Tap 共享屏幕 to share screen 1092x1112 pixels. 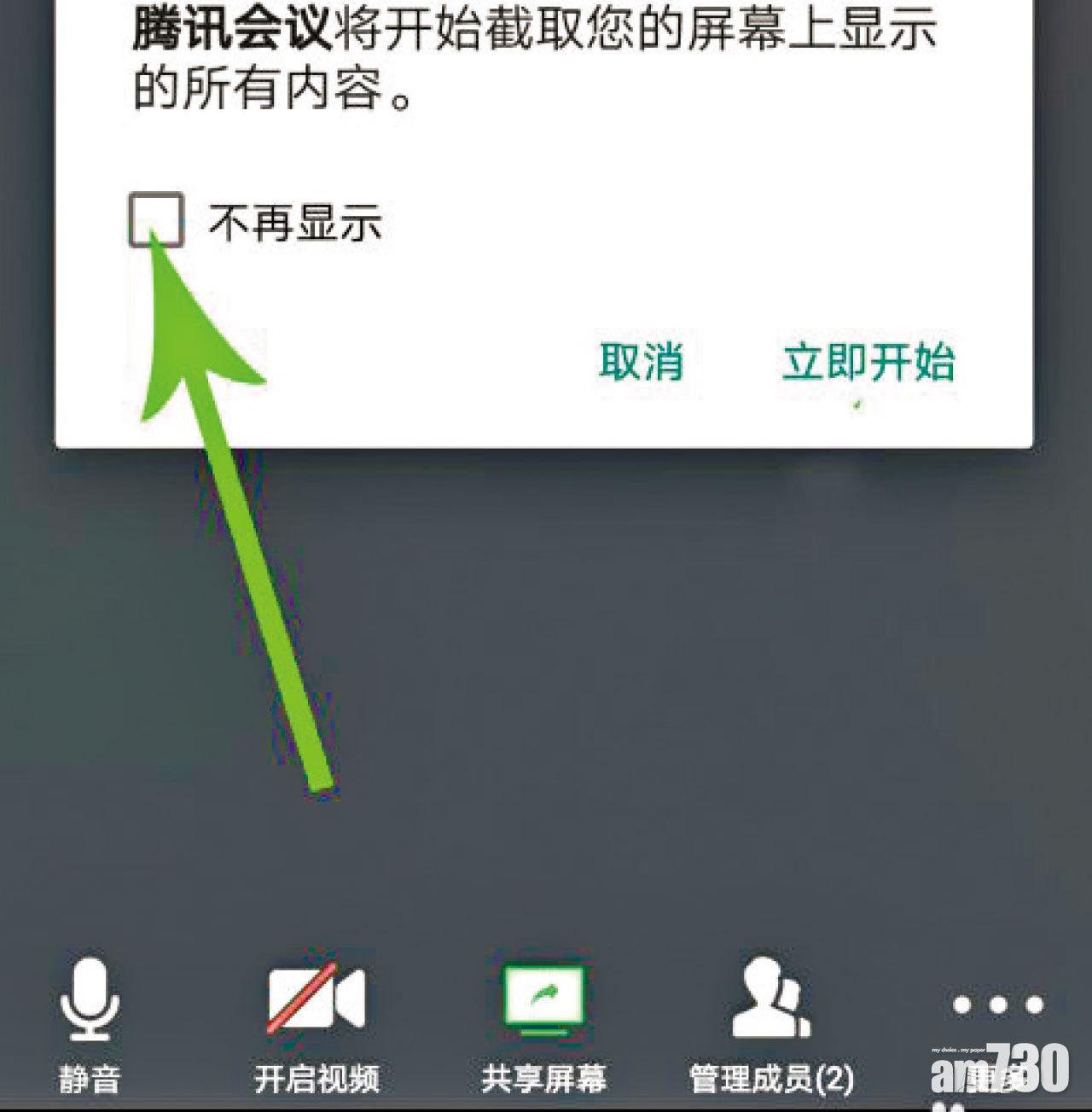coord(543,1024)
